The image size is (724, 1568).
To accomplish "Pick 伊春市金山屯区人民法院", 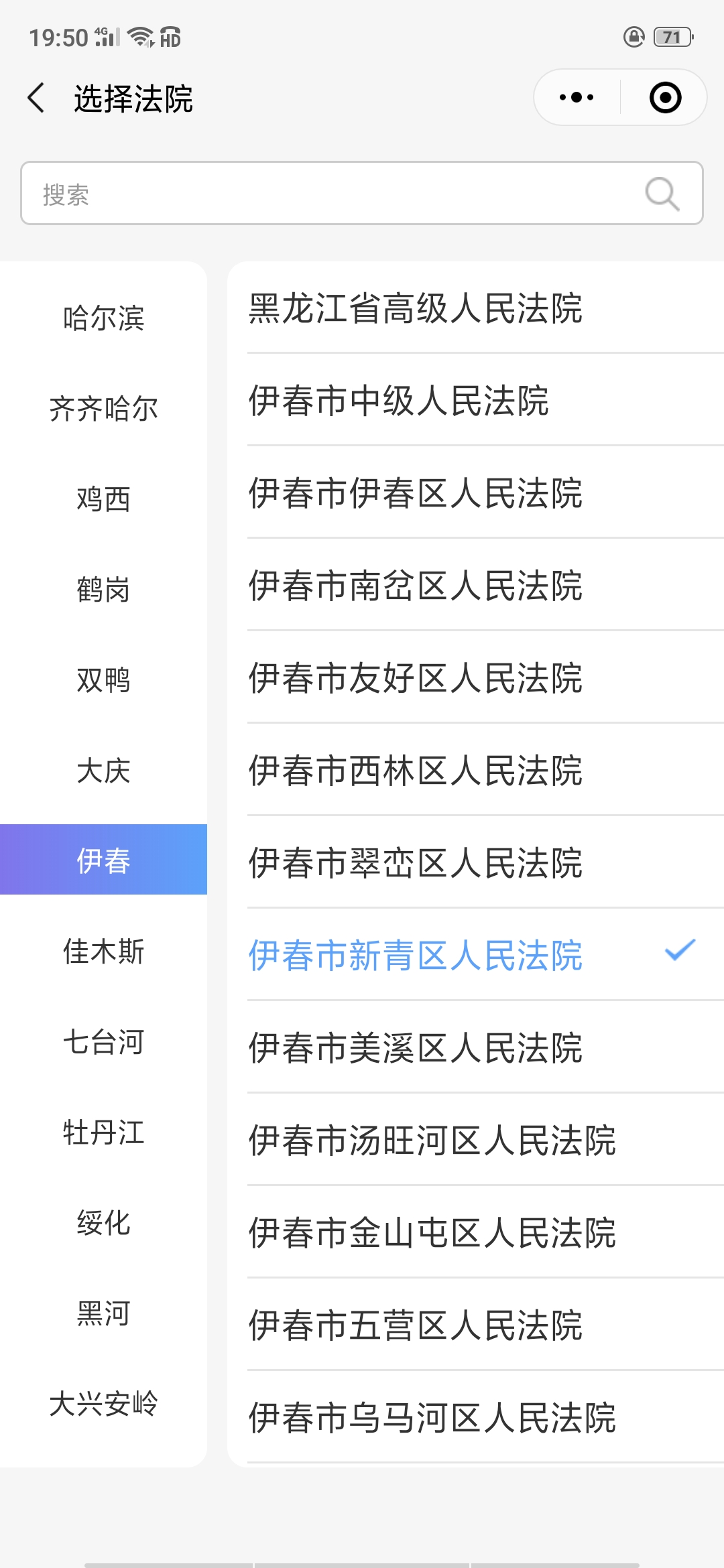I will [x=475, y=1232].
